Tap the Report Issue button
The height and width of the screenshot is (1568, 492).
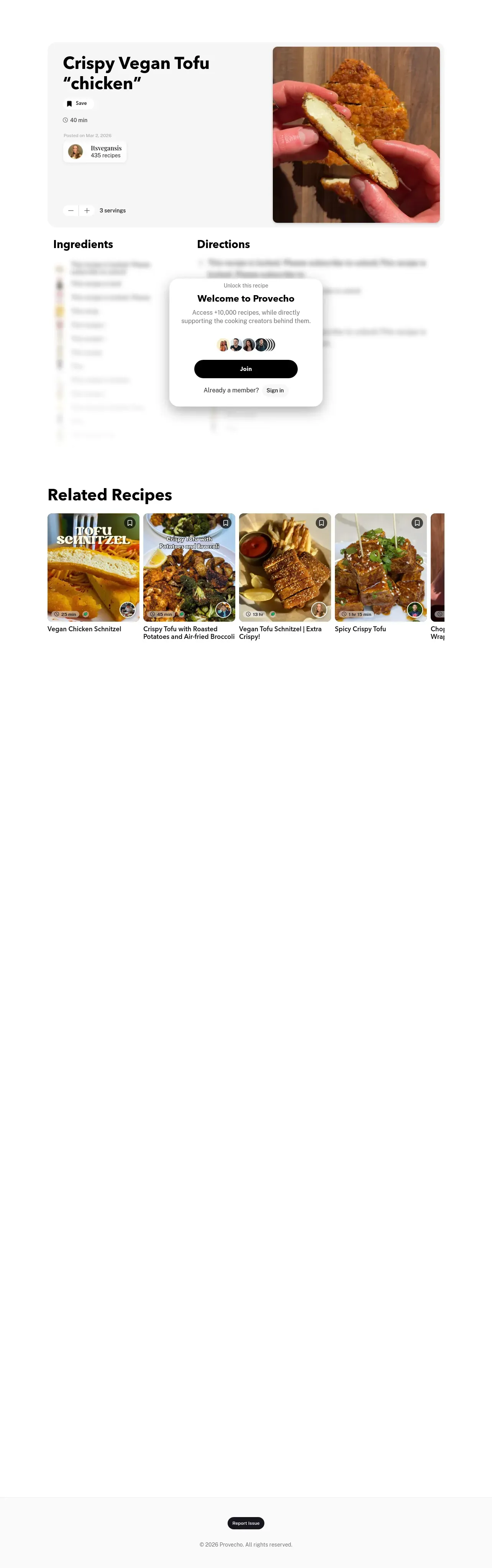(245, 1524)
